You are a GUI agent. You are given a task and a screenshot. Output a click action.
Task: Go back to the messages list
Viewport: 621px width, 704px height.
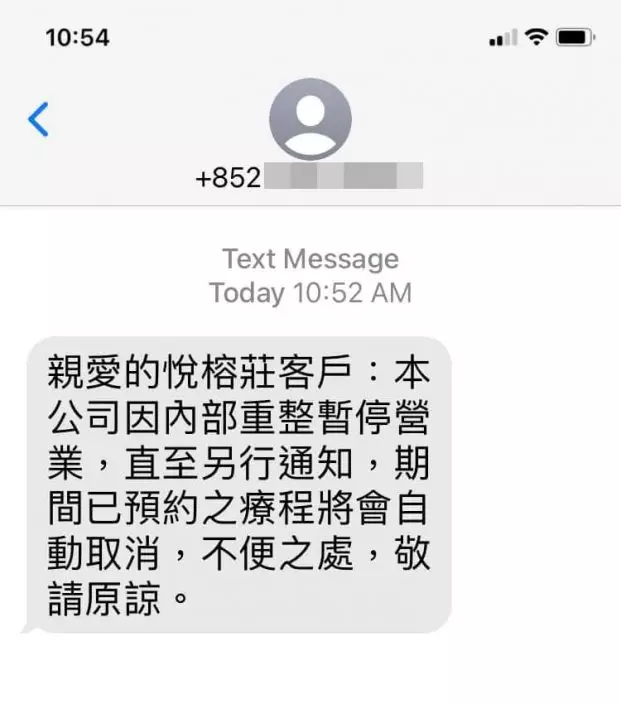click(38, 119)
